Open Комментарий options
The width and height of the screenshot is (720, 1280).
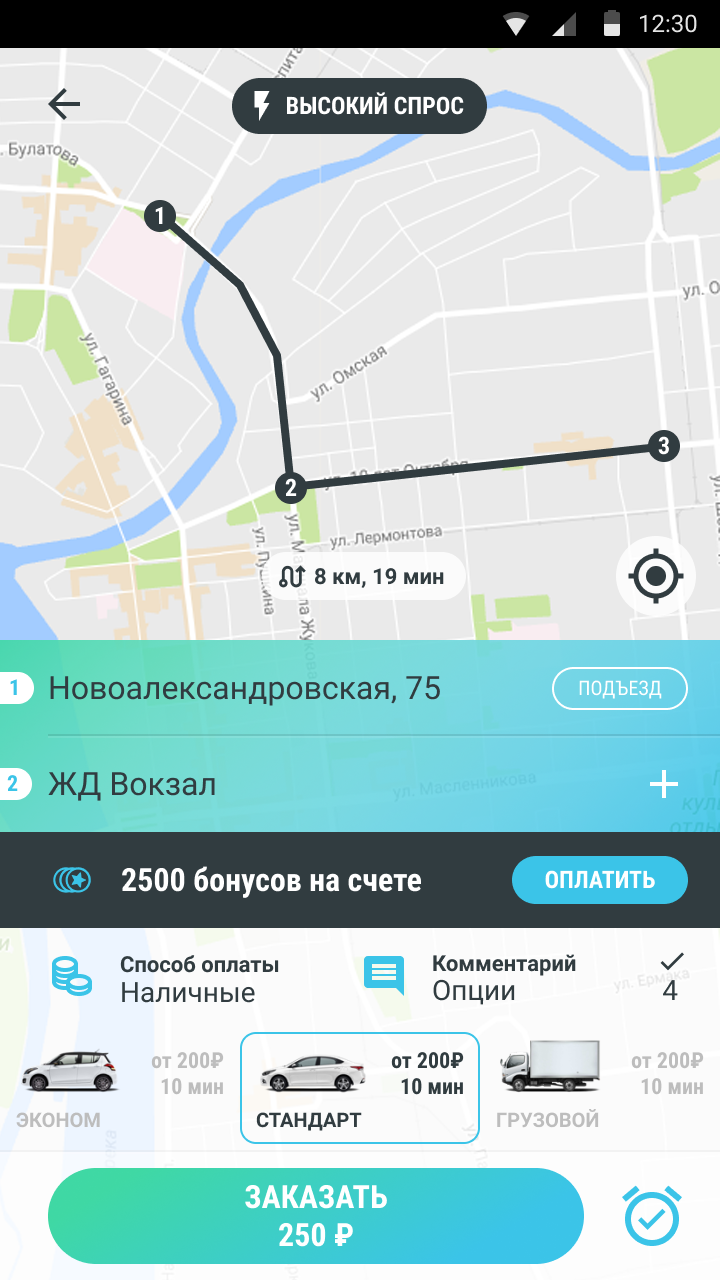(x=503, y=979)
